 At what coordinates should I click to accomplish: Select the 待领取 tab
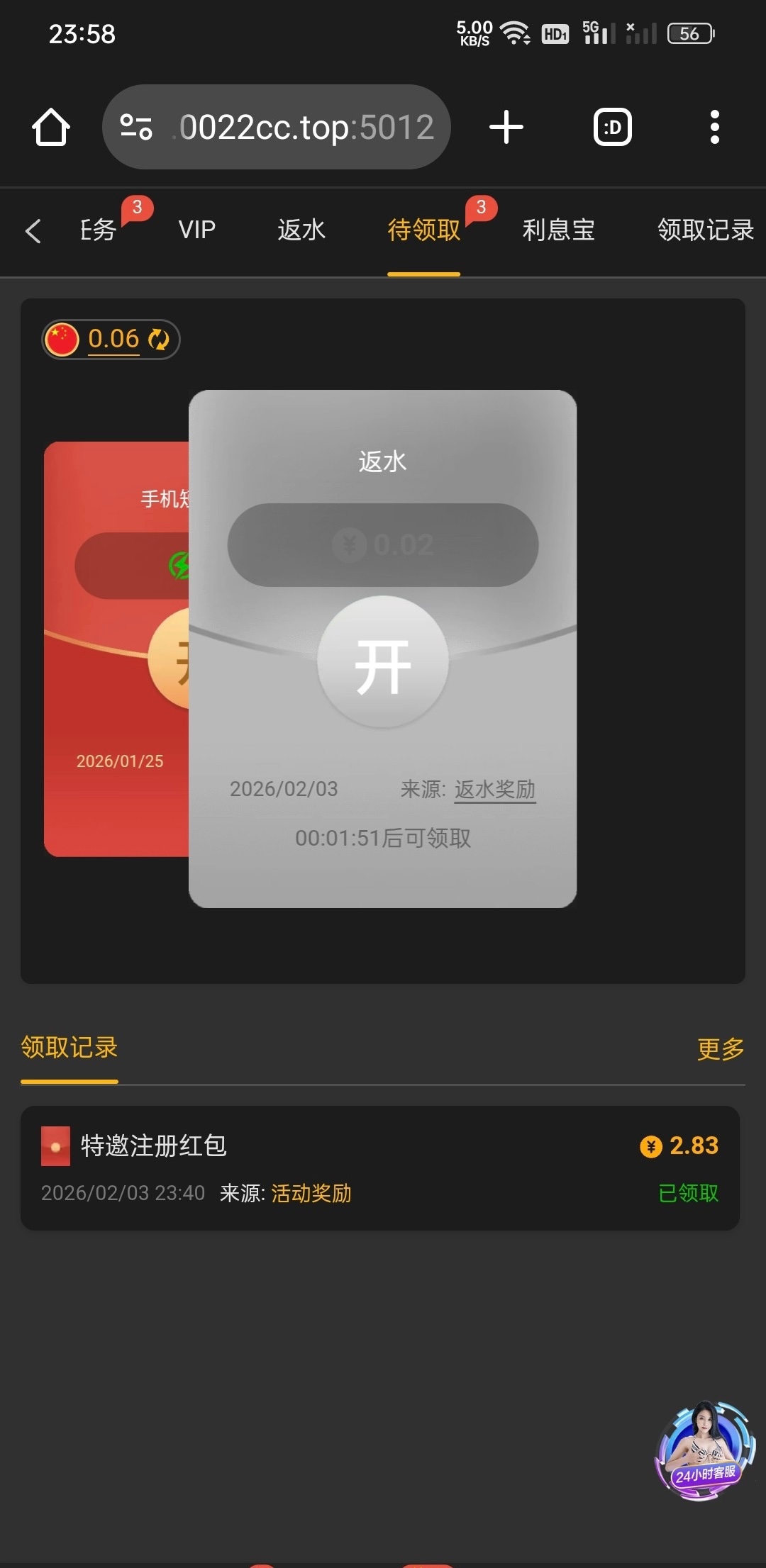423,230
